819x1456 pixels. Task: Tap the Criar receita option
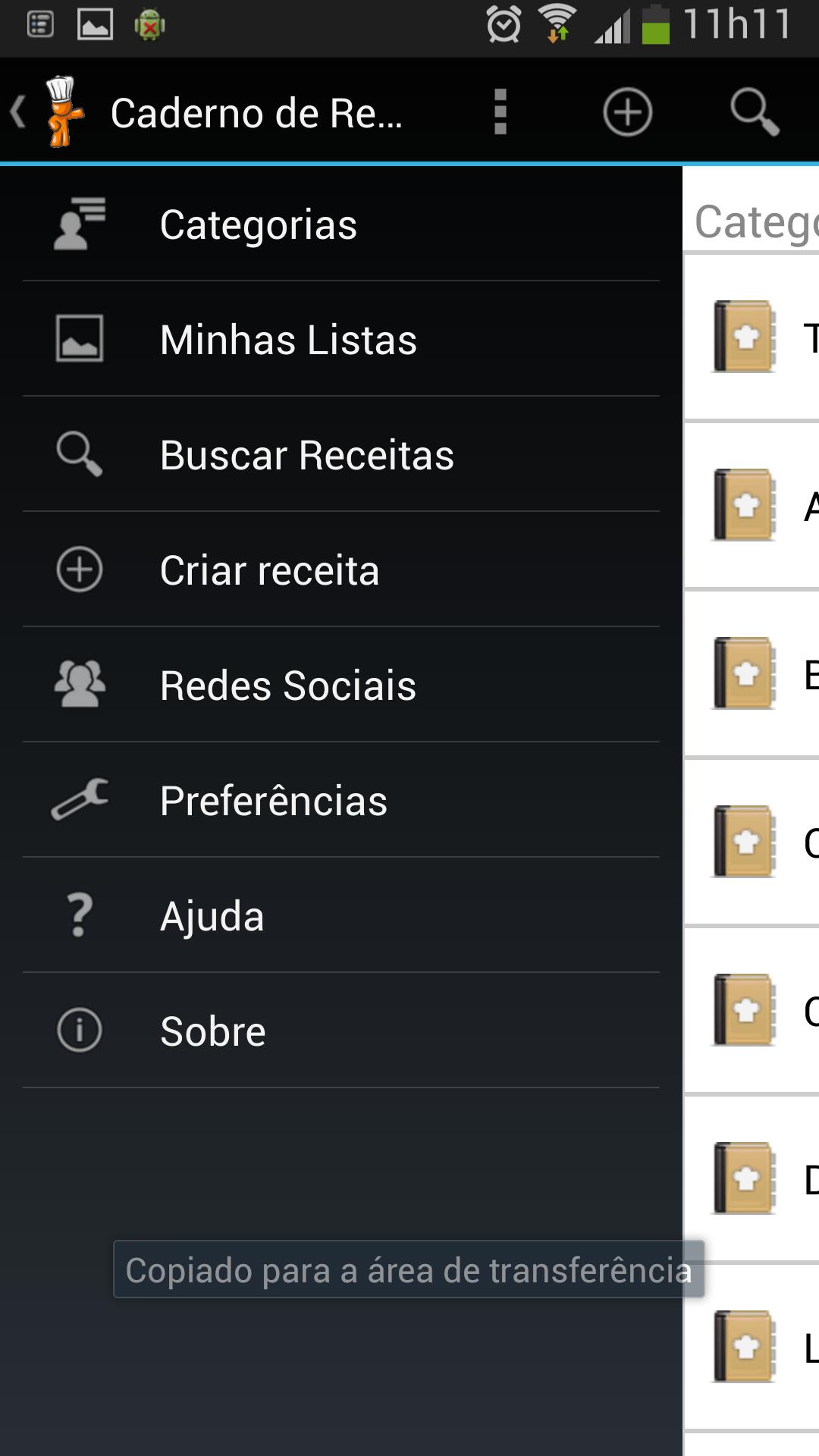270,571
